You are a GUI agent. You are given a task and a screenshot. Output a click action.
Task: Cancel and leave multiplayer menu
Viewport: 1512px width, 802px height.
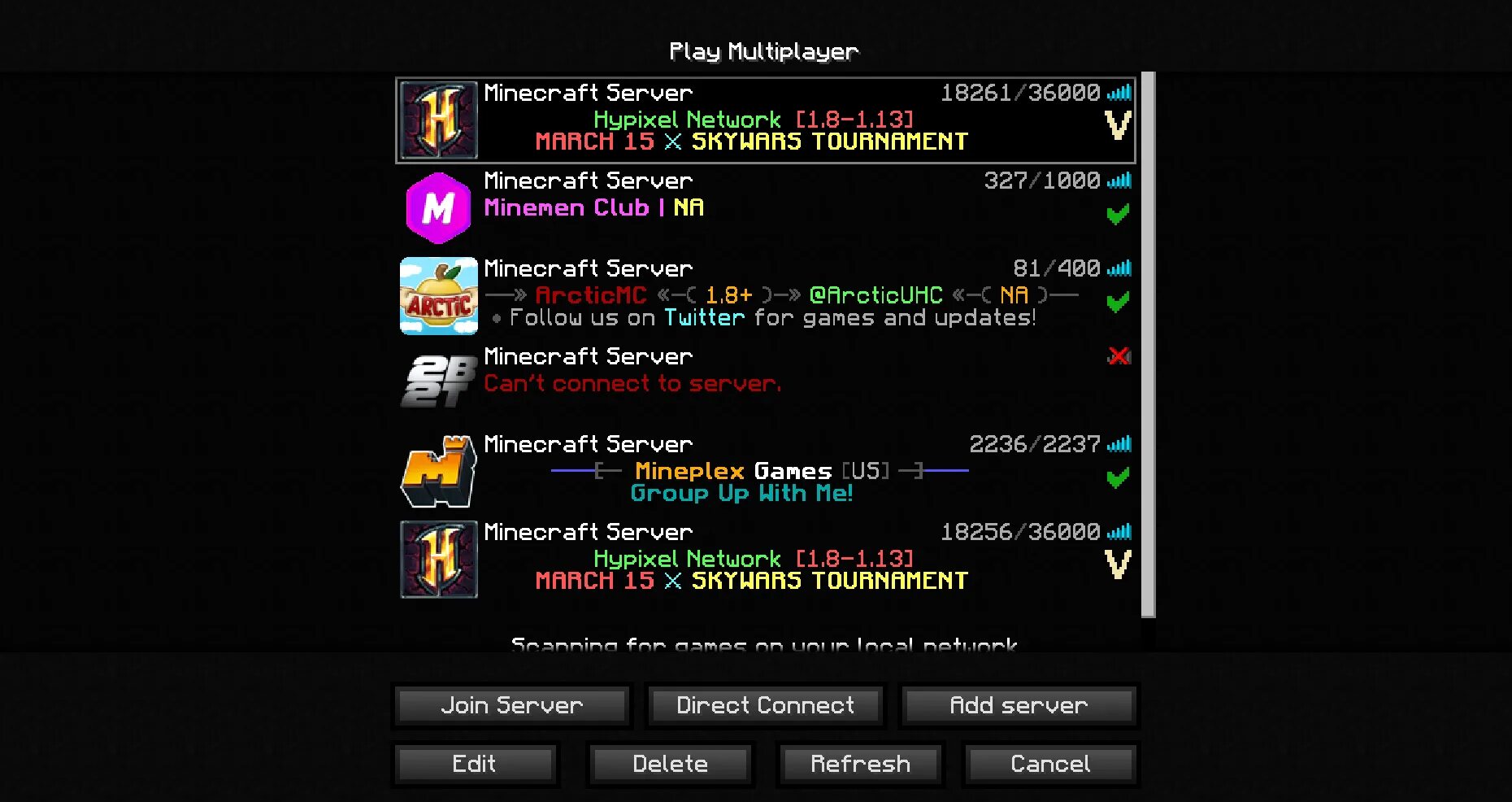click(1050, 764)
